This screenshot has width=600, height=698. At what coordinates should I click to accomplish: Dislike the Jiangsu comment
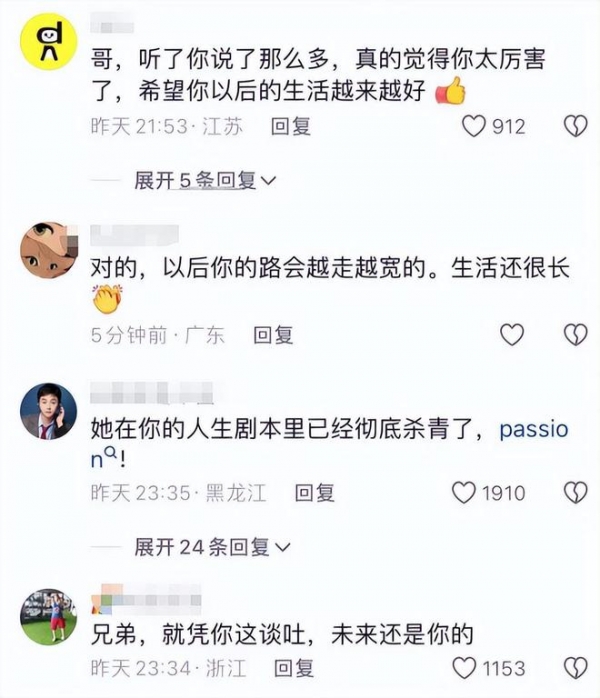click(x=574, y=126)
